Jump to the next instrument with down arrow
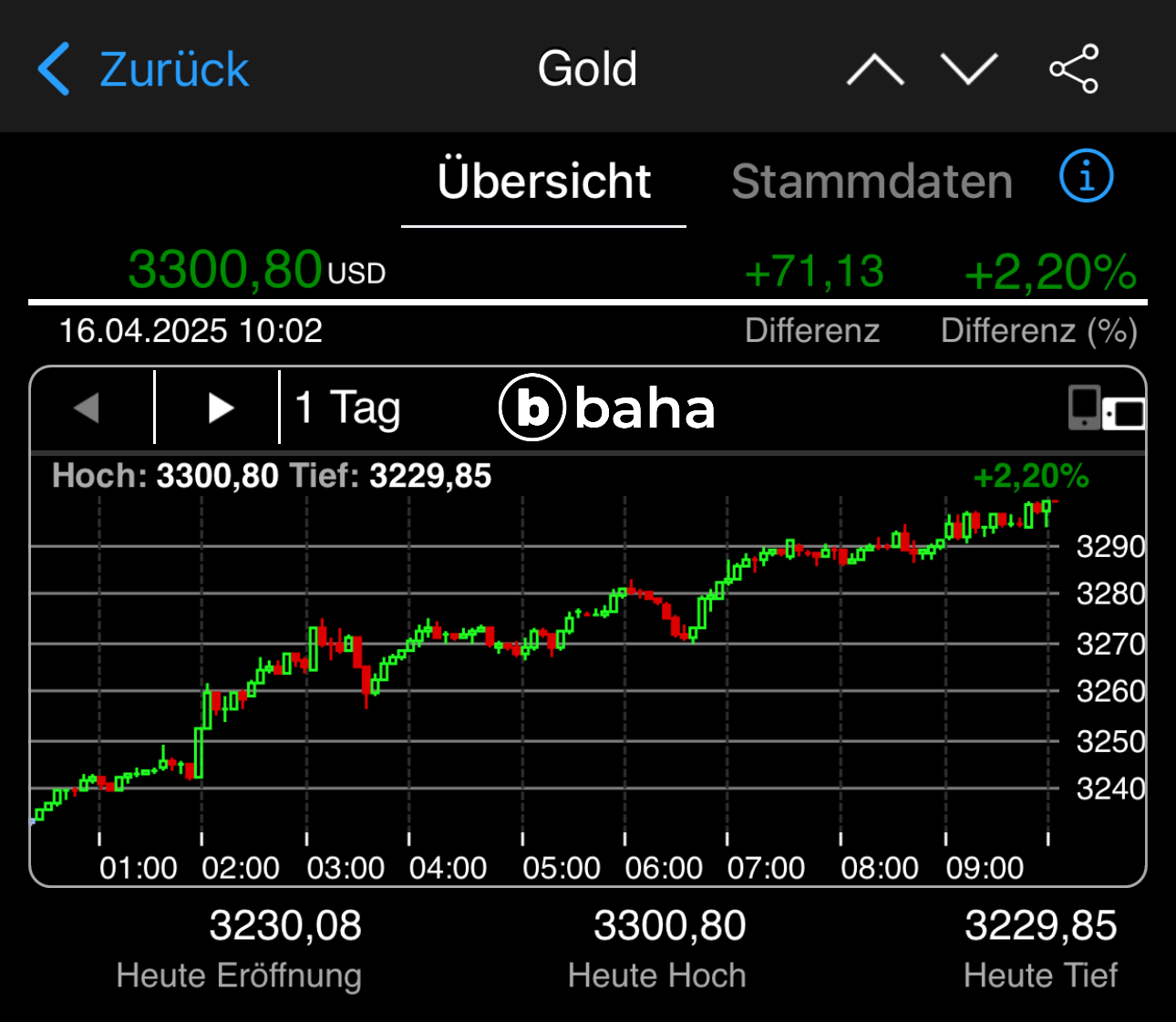 969,69
